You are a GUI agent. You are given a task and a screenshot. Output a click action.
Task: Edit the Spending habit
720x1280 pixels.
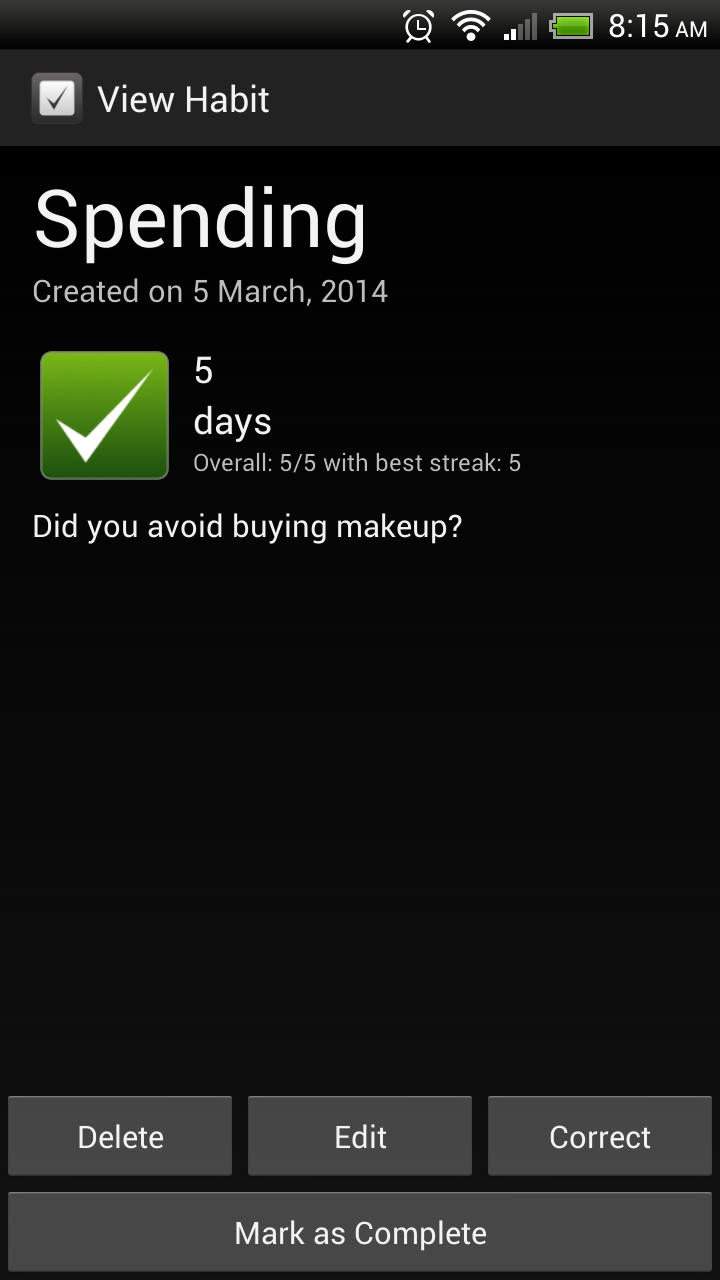(x=360, y=1136)
